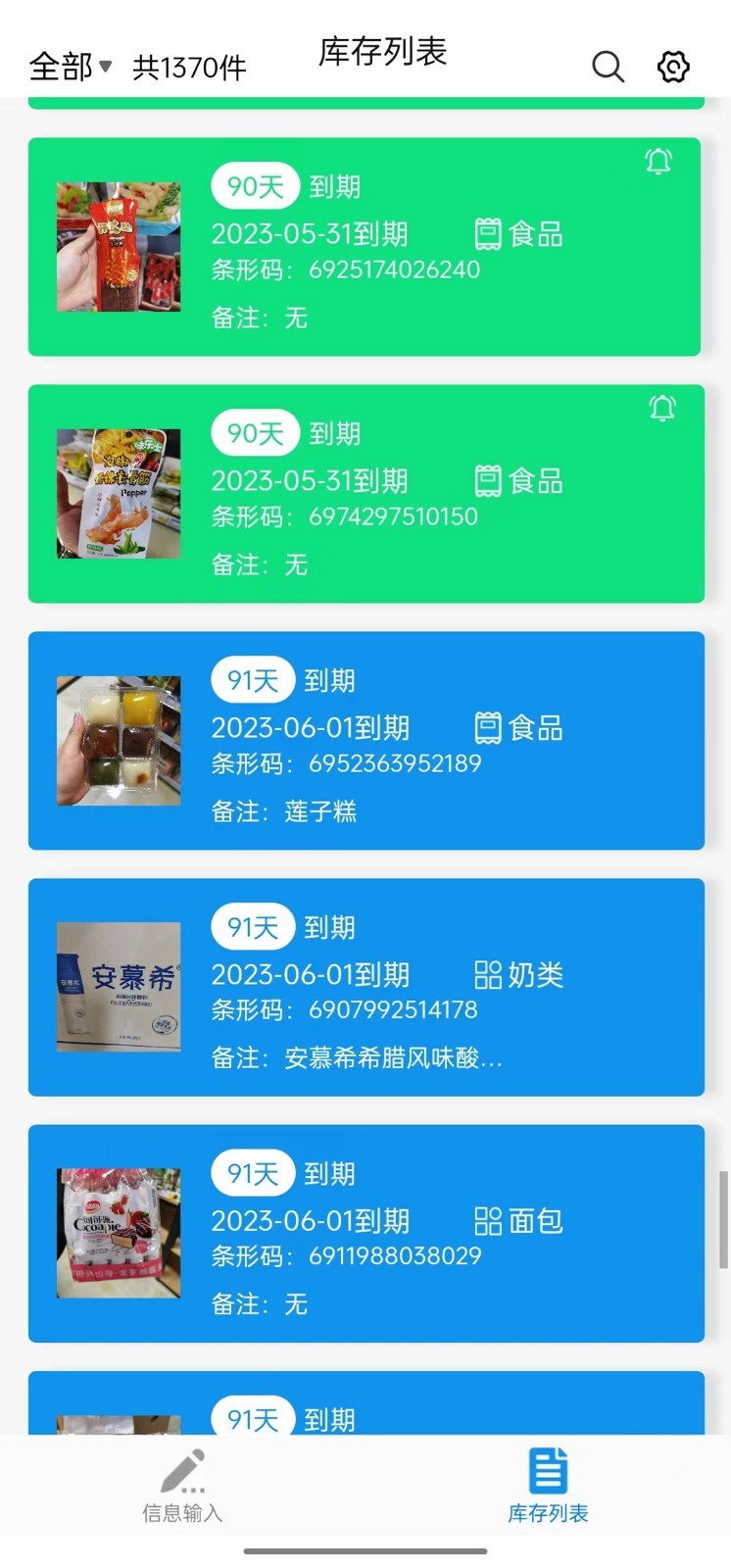Click the 91天 badge on the 莲子糕 card
731x1568 pixels.
tap(252, 679)
